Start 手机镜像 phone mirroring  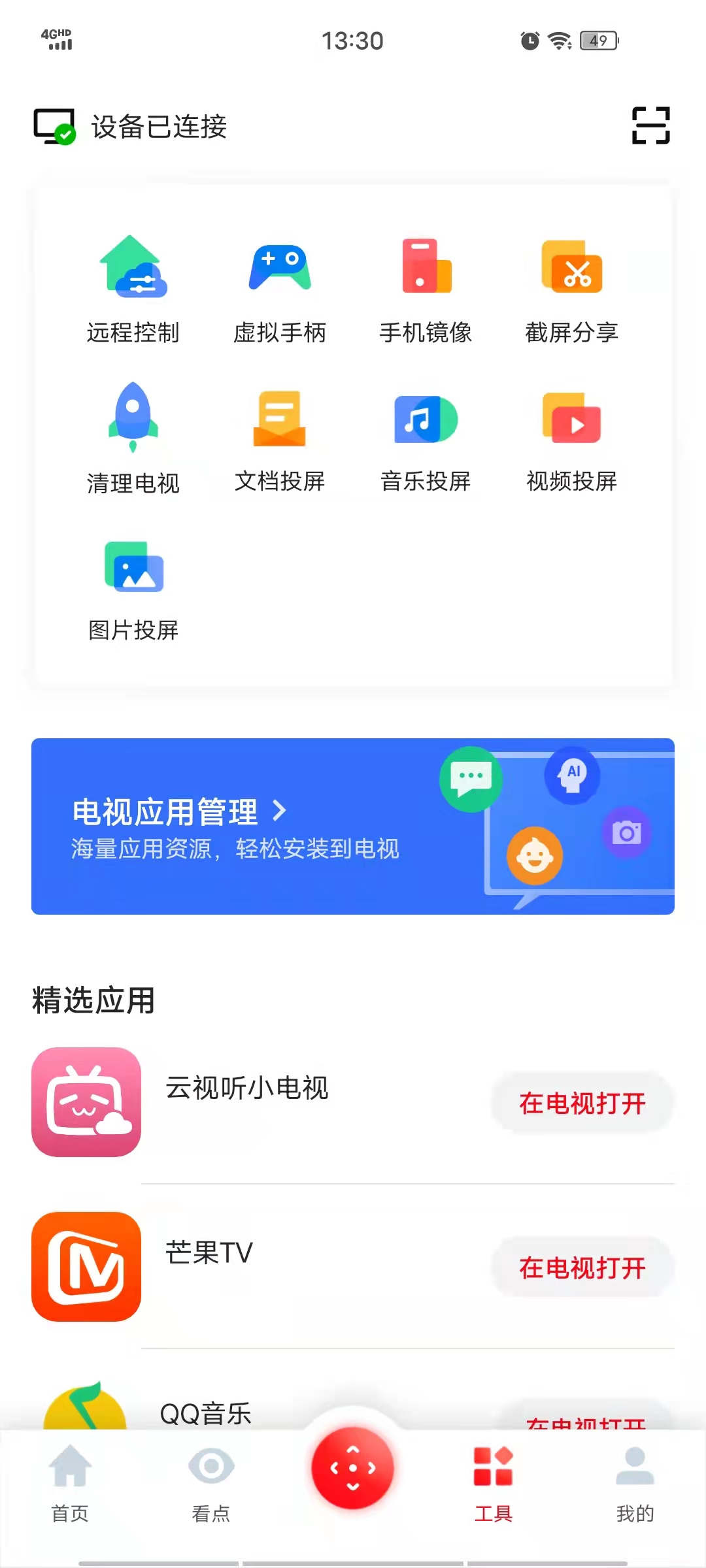pos(426,287)
